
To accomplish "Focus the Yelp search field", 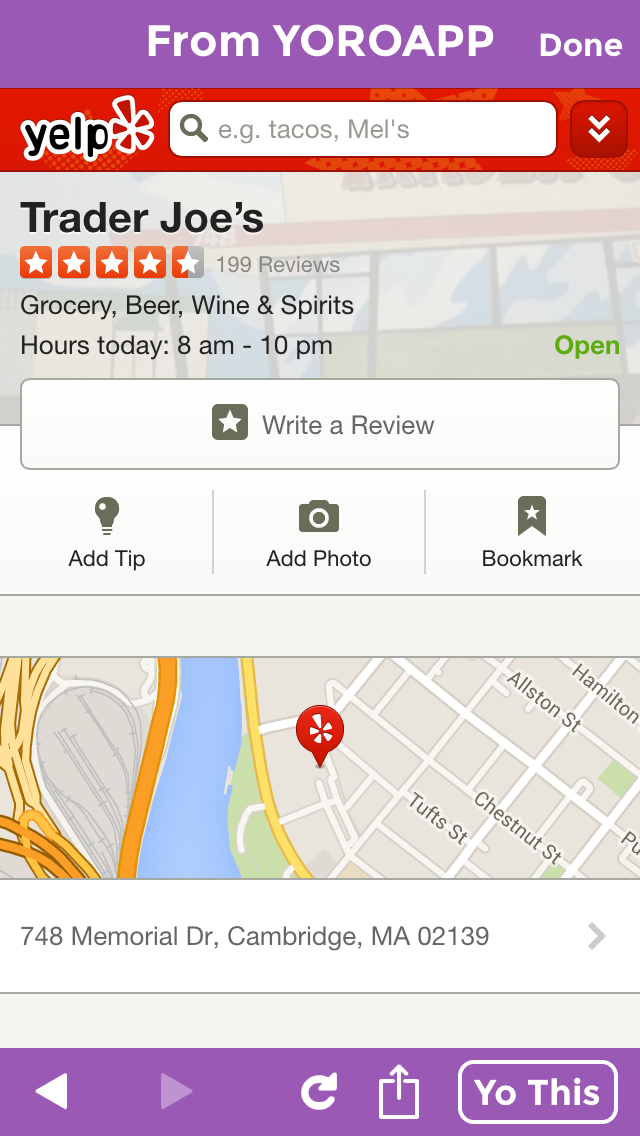I will tap(362, 130).
